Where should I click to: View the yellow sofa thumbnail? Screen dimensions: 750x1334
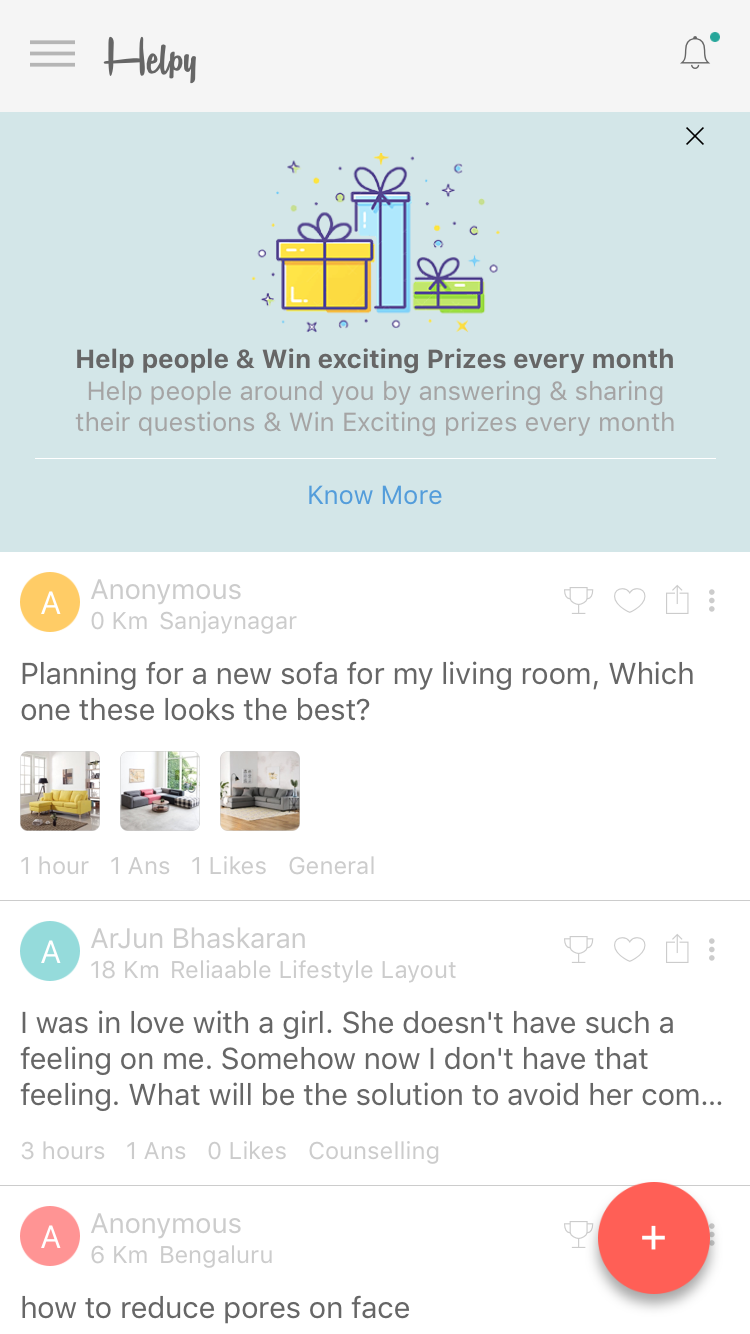pyautogui.click(x=60, y=790)
